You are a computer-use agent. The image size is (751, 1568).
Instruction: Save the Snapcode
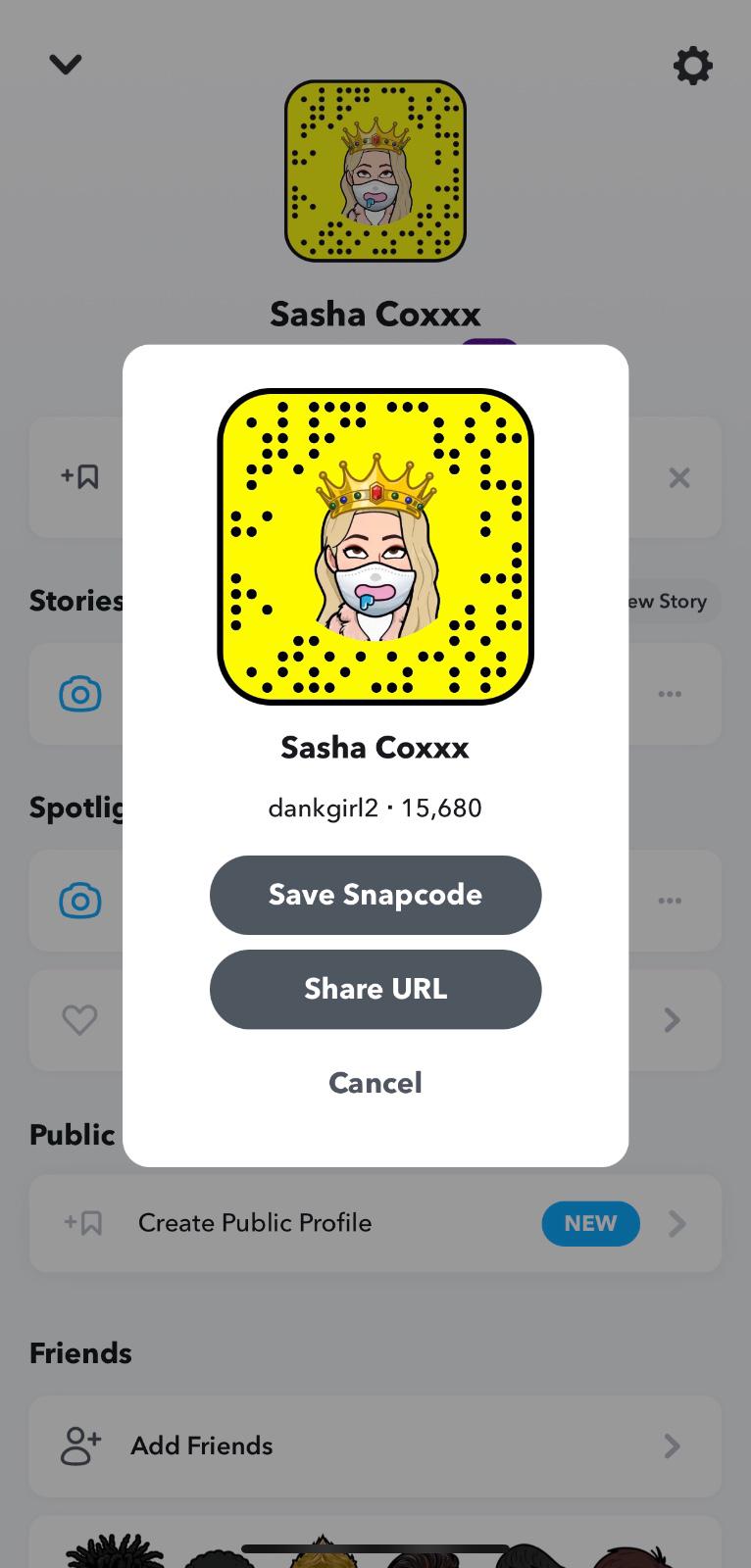[375, 895]
